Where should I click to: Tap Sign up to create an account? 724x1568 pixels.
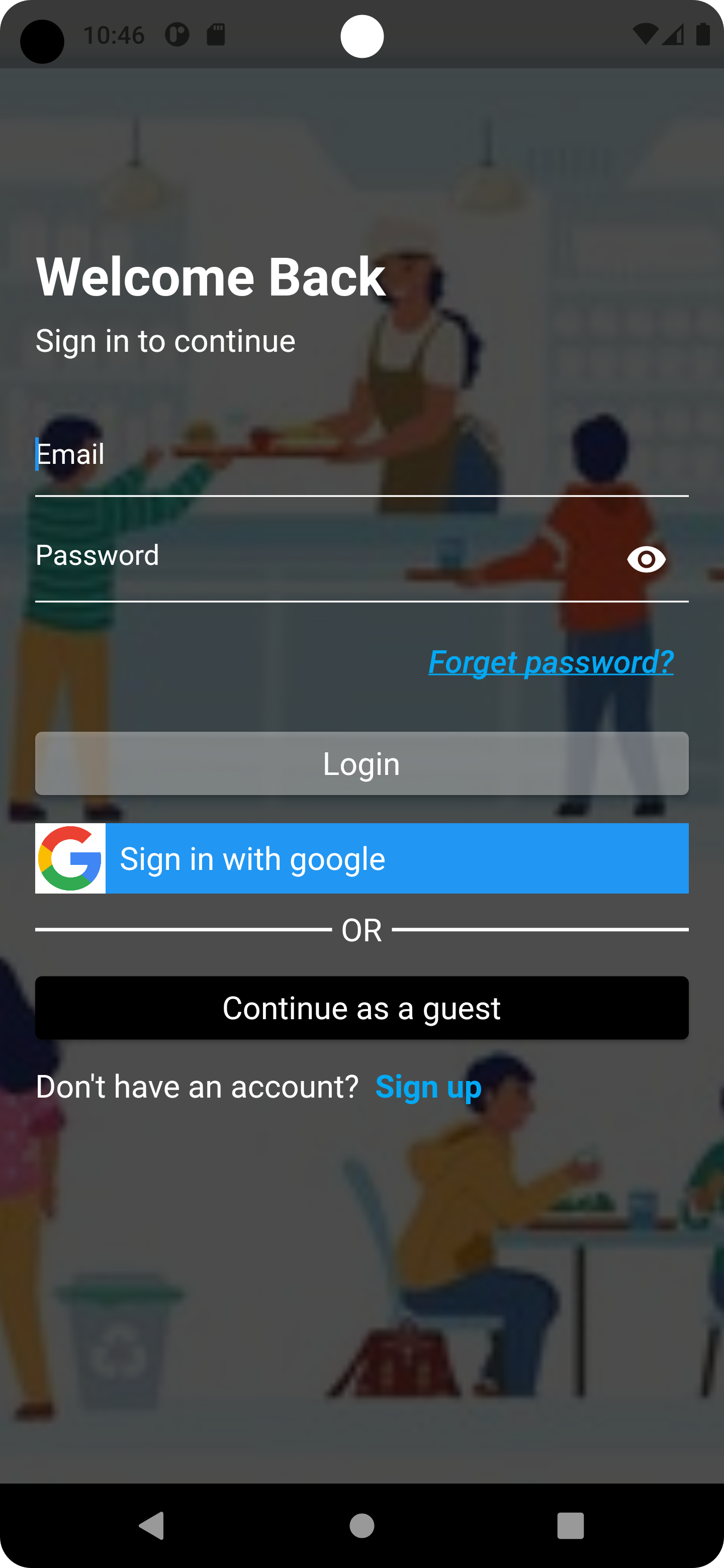point(428,1086)
